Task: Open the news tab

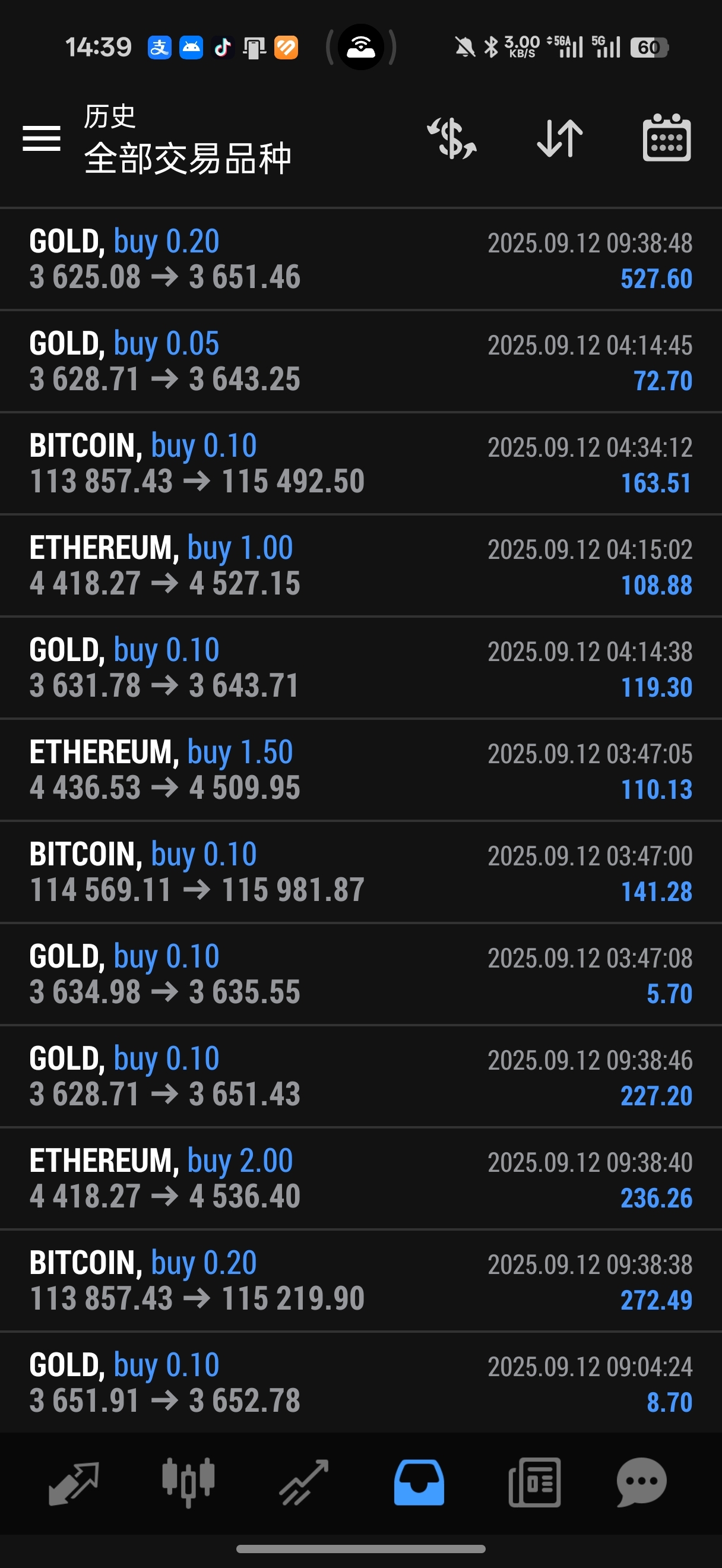Action: click(534, 1482)
